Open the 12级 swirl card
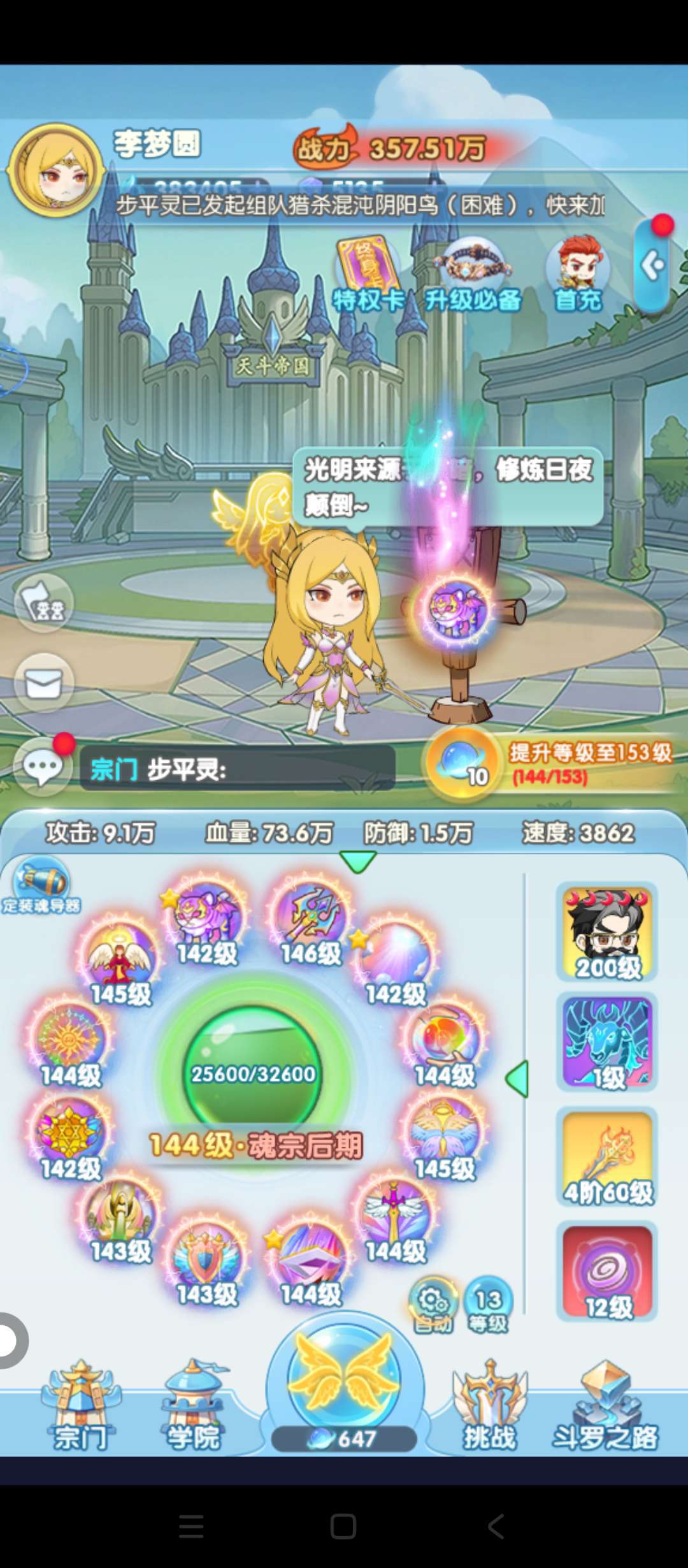The height and width of the screenshot is (1568, 688). 606,1271
